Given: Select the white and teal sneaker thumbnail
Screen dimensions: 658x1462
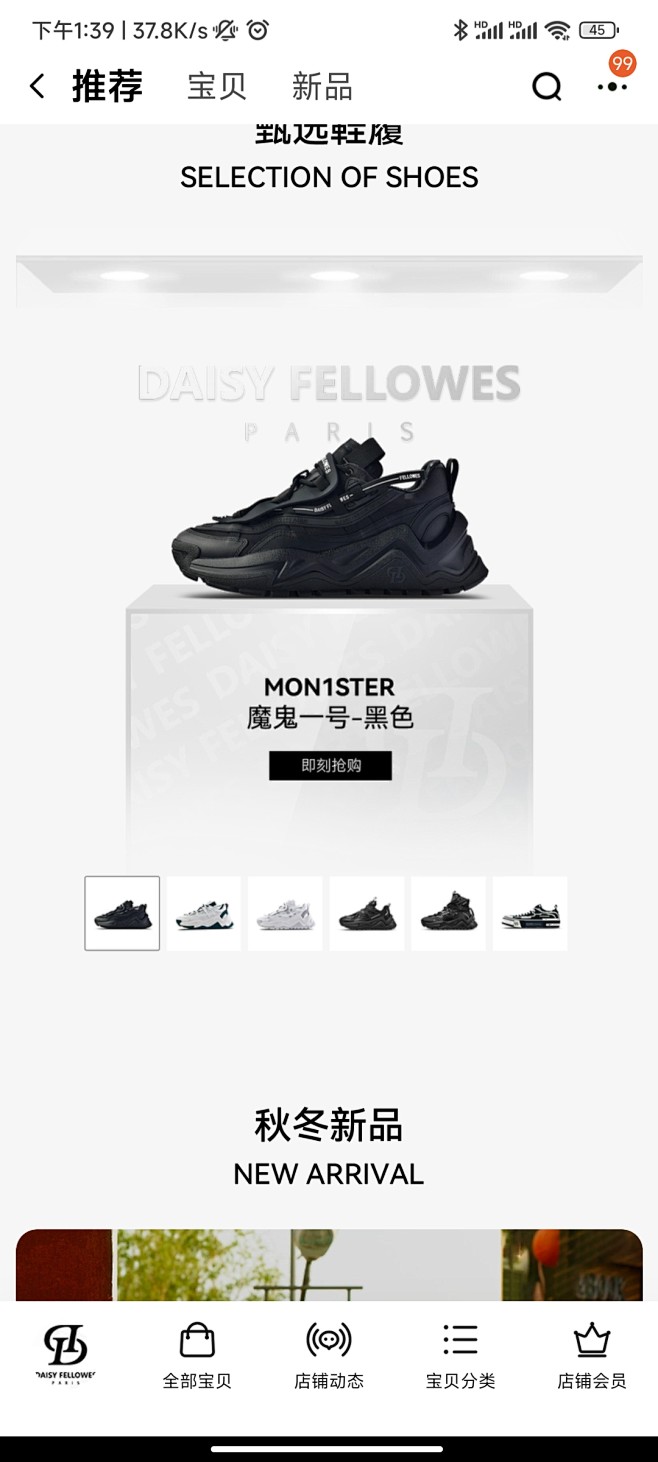Looking at the screenshot, I should click(204, 913).
